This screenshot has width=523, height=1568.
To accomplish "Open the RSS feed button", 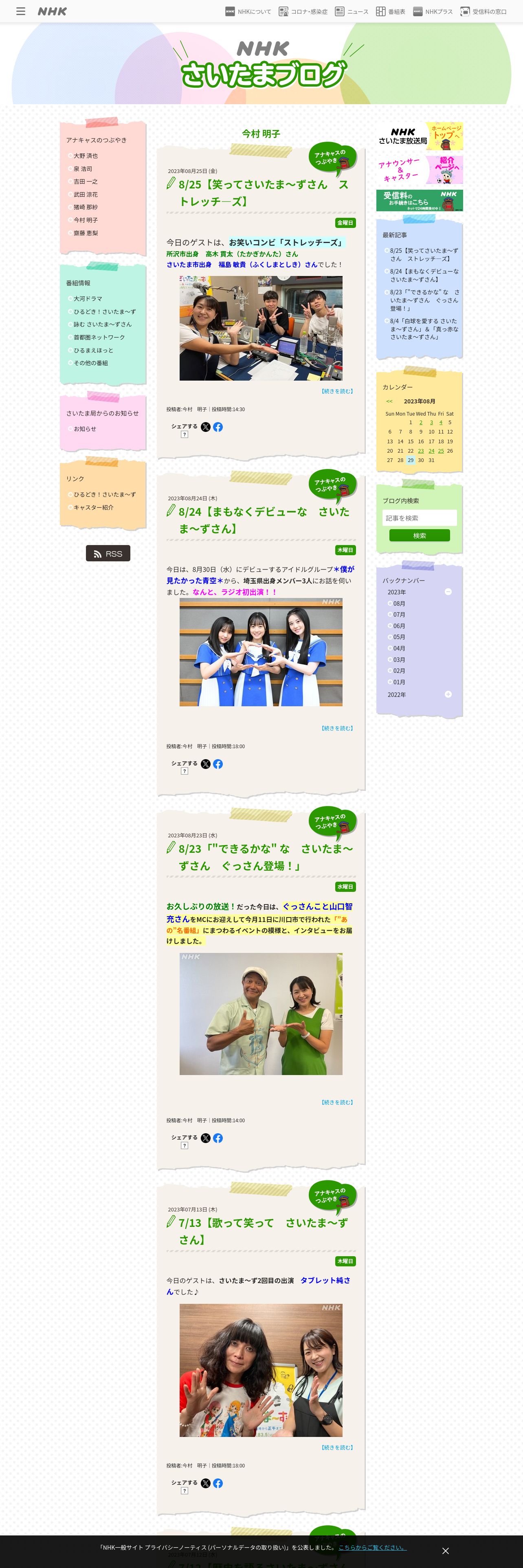I will pos(108,553).
